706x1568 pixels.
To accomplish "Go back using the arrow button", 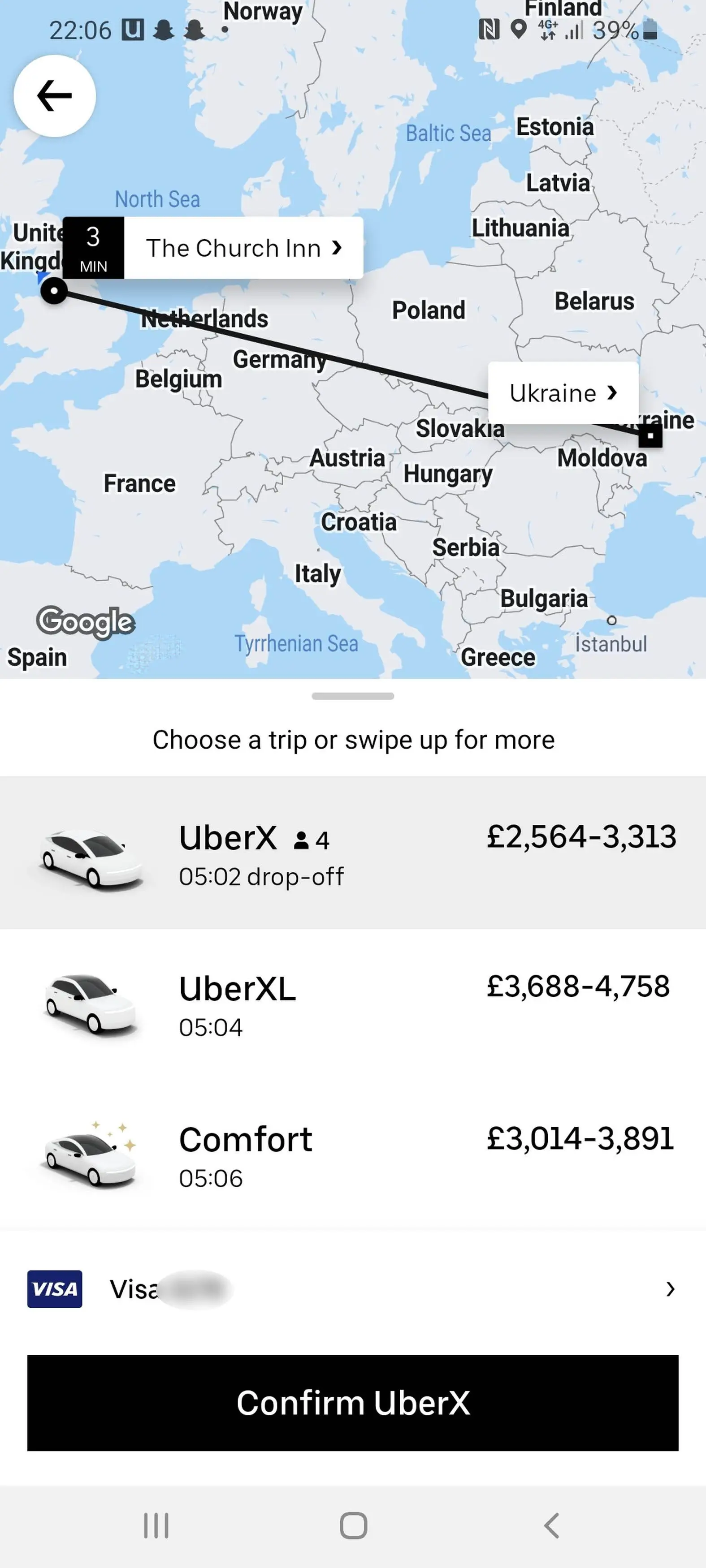I will click(54, 95).
